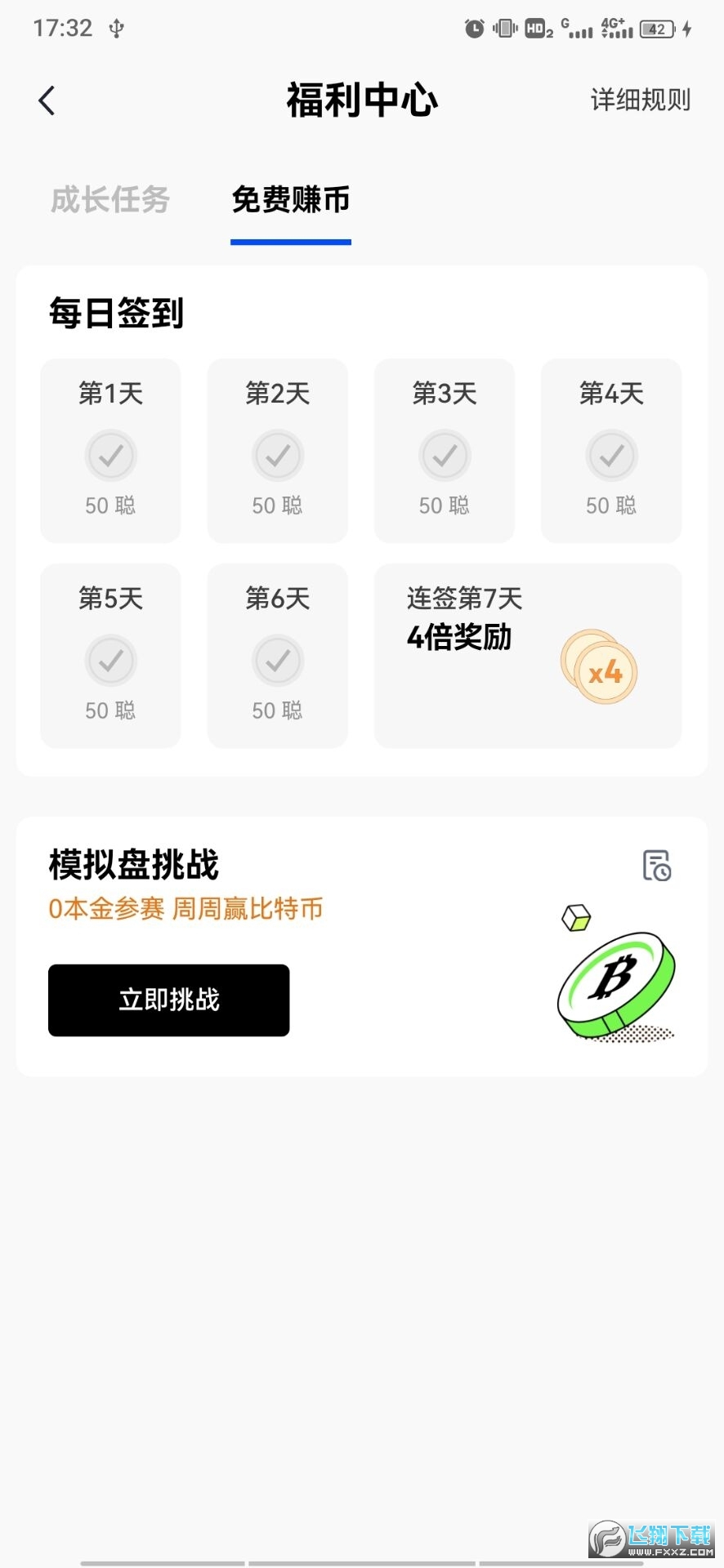Viewport: 724px width, 1568px height.
Task: Toggle the 第1天 check-in checkmark
Action: click(110, 455)
